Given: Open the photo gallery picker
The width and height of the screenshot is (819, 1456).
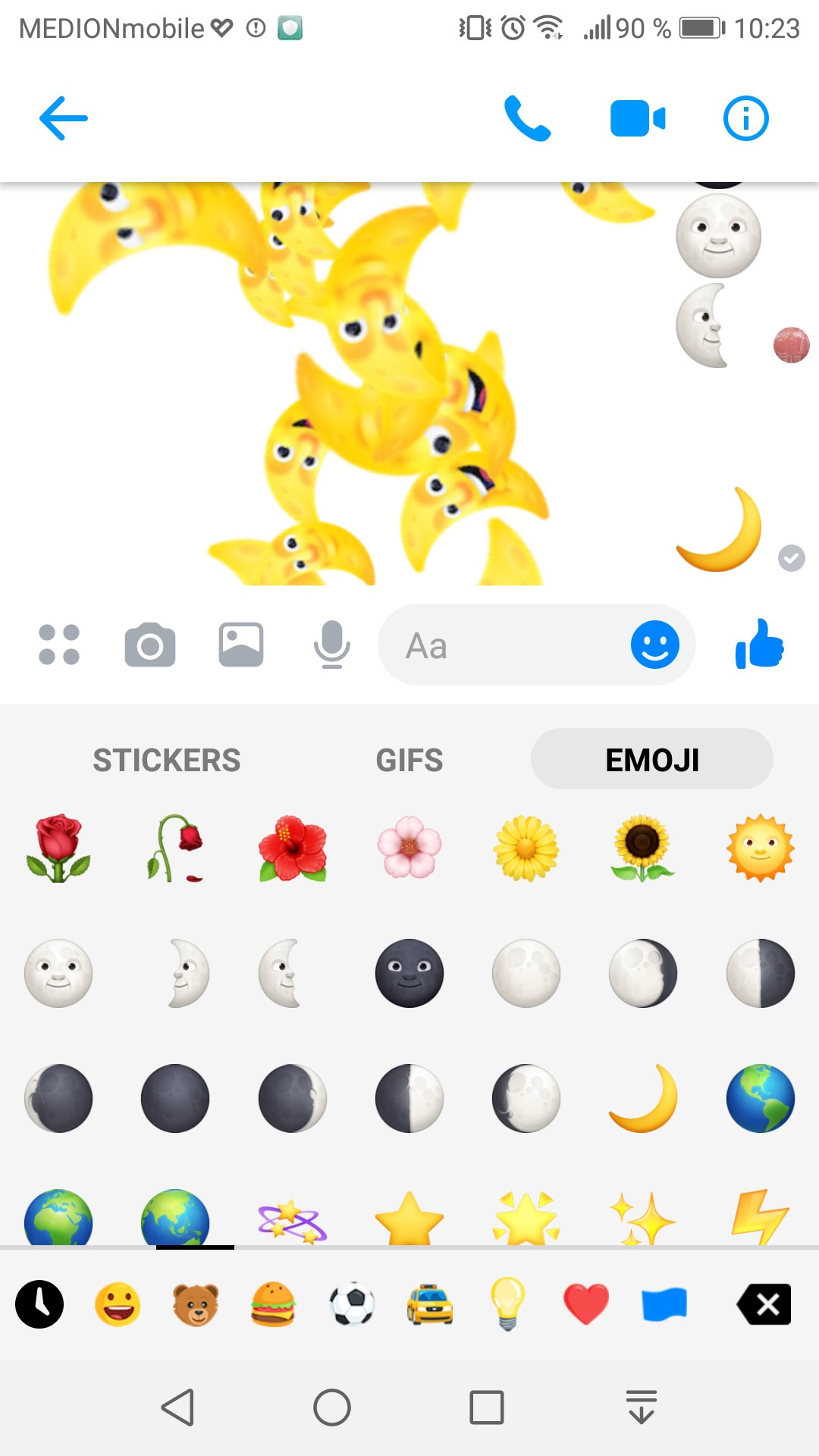Looking at the screenshot, I should tap(241, 645).
